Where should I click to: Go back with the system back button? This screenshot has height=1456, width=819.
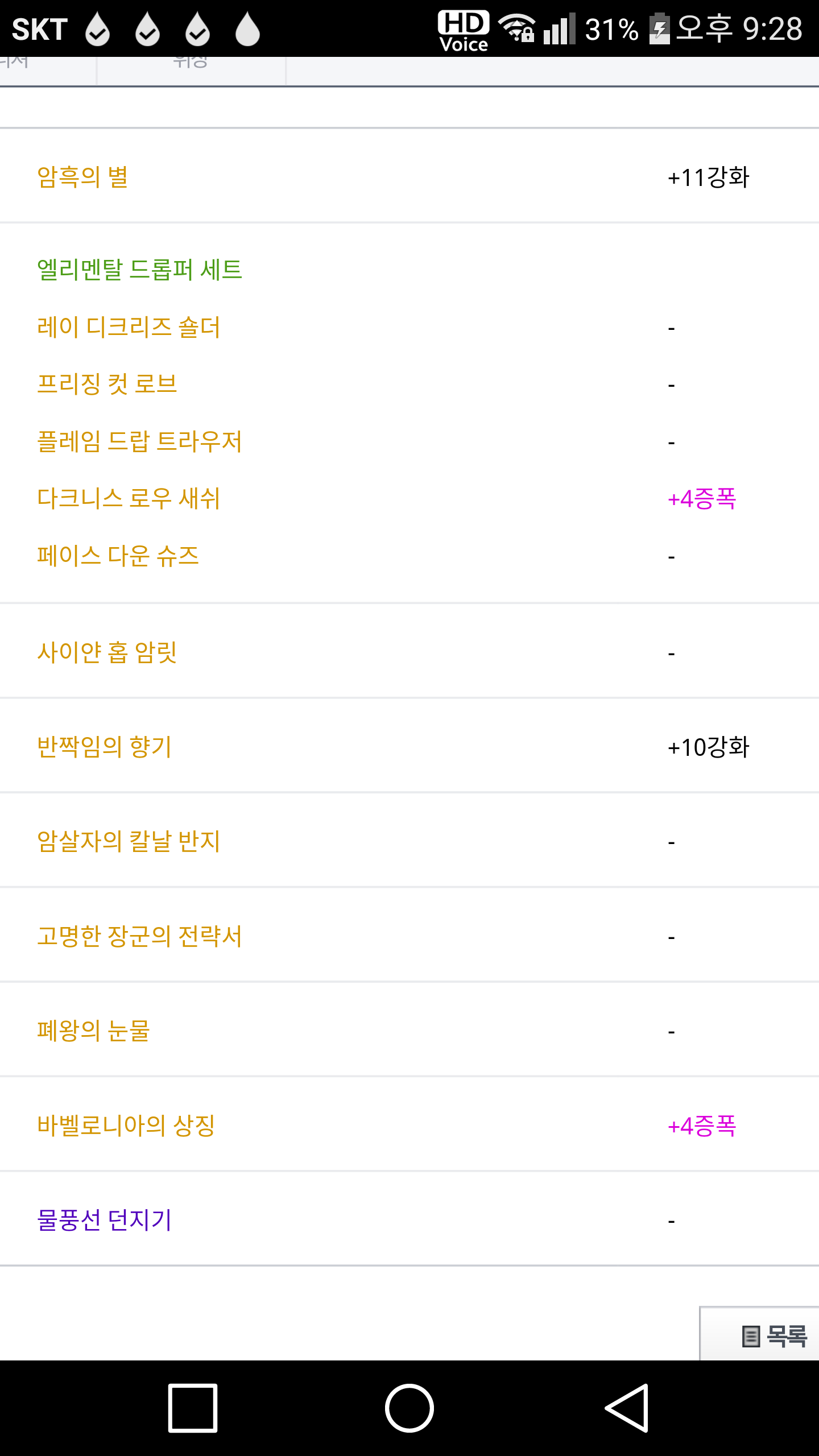click(626, 1408)
